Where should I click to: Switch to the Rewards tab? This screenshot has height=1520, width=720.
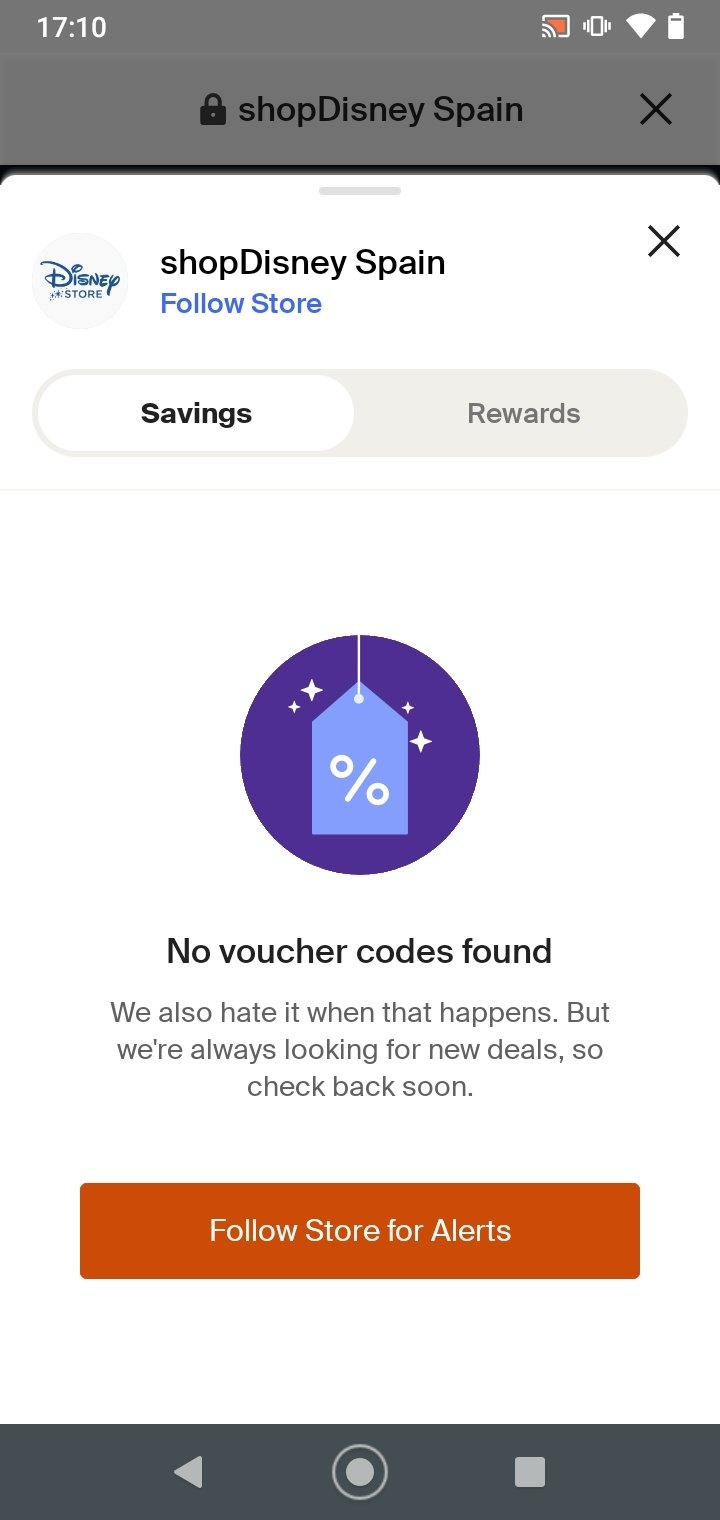[523, 413]
